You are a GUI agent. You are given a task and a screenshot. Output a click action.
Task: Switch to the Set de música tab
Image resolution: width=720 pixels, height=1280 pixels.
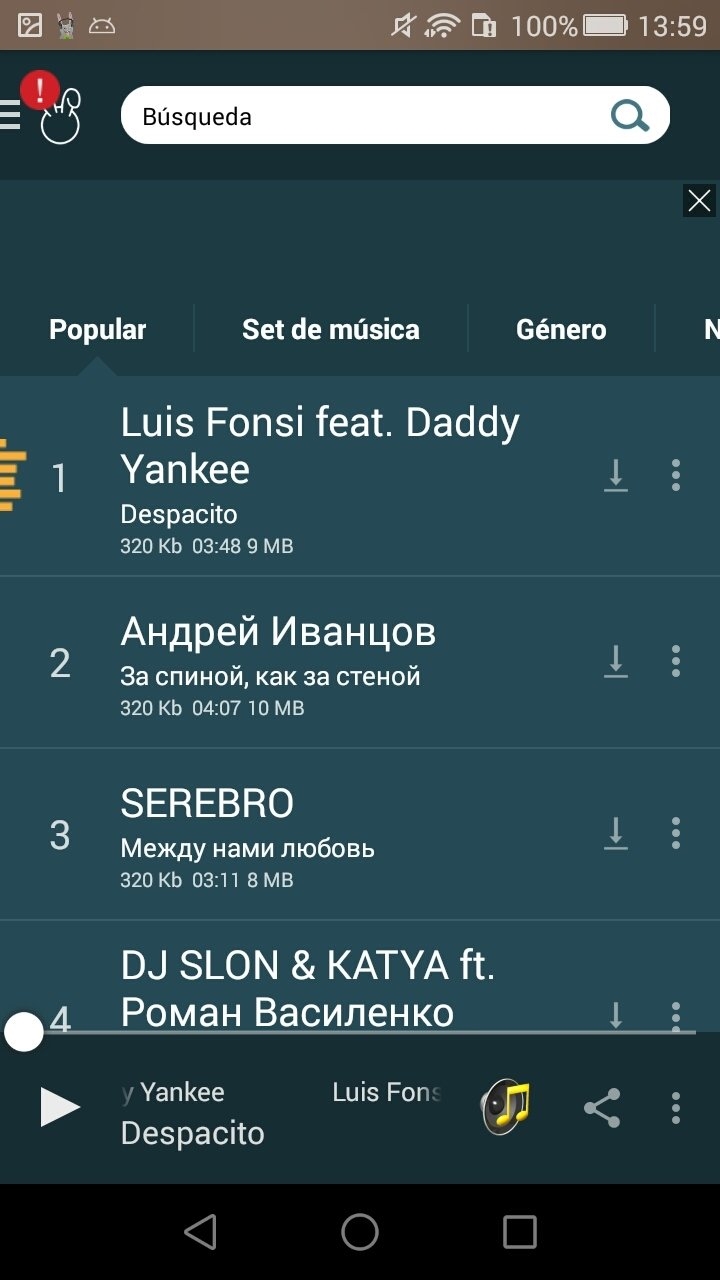point(330,329)
